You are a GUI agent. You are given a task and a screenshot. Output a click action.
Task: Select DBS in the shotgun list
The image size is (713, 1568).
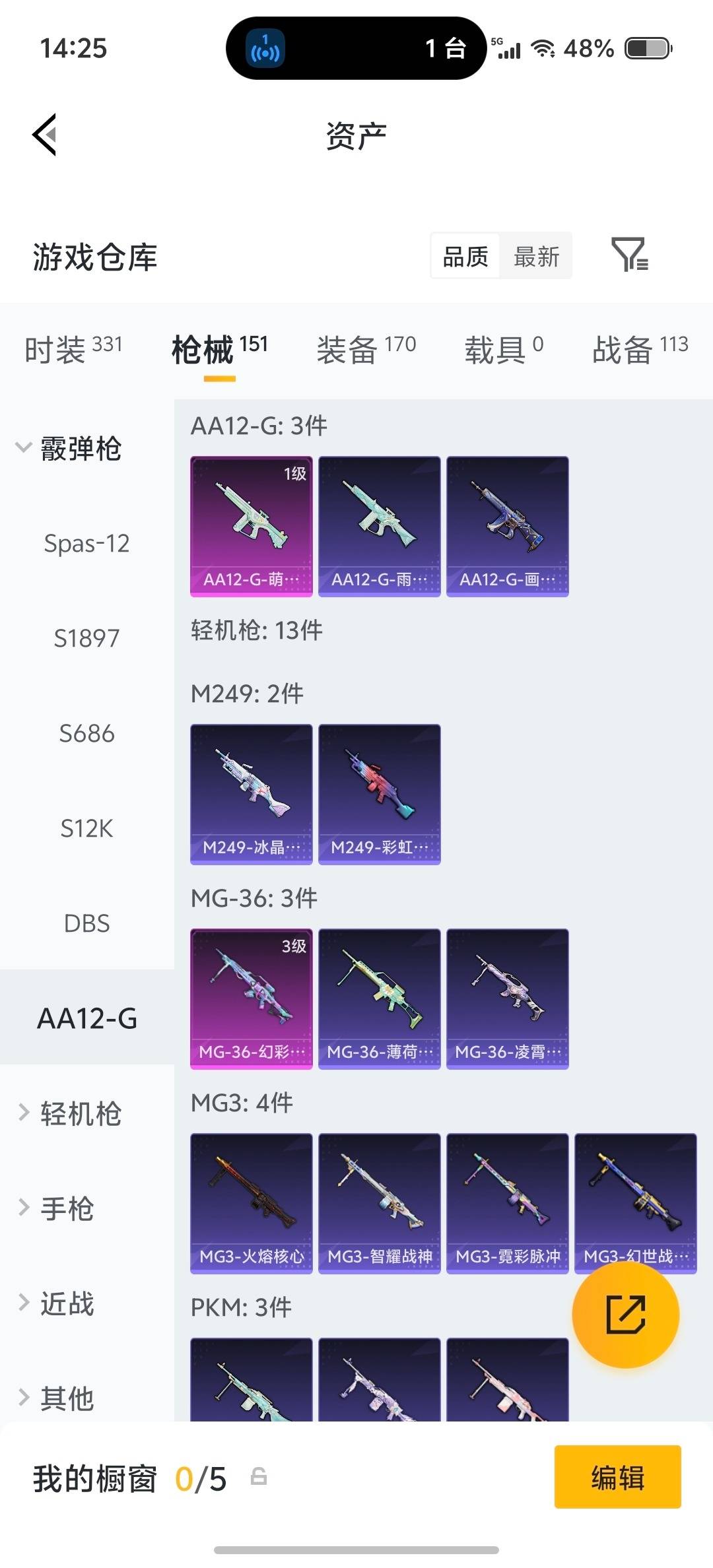(x=86, y=923)
